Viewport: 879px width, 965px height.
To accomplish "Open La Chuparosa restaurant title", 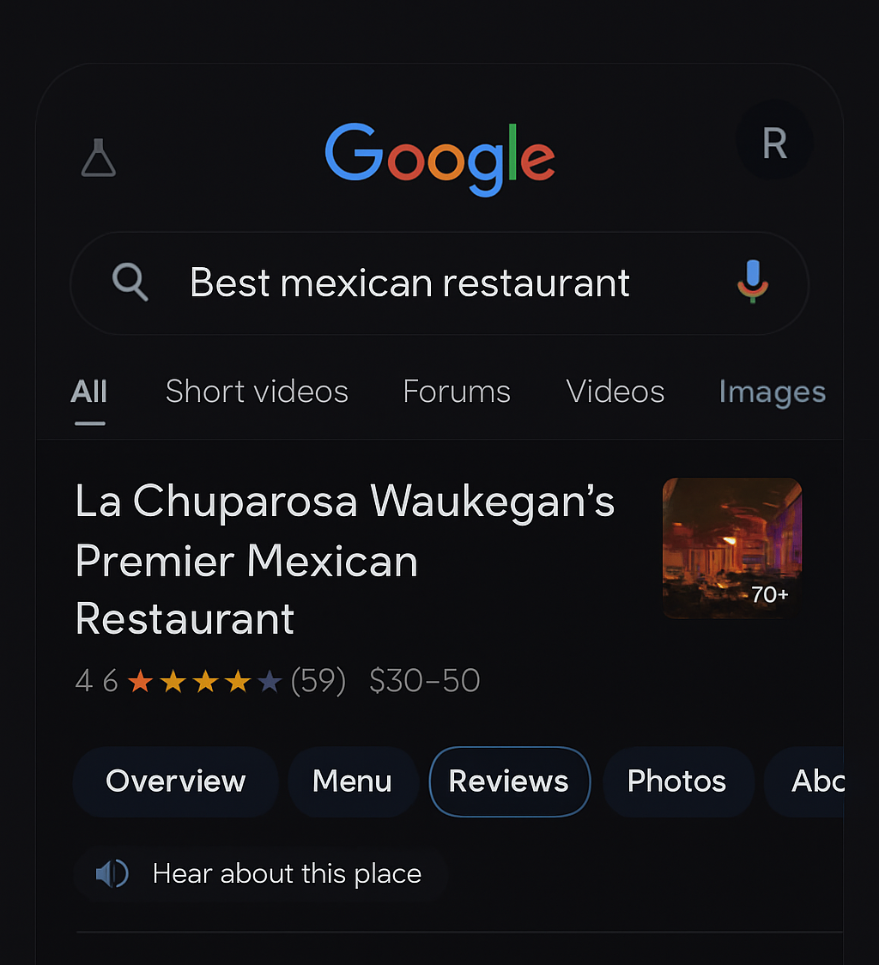I will click(x=345, y=560).
